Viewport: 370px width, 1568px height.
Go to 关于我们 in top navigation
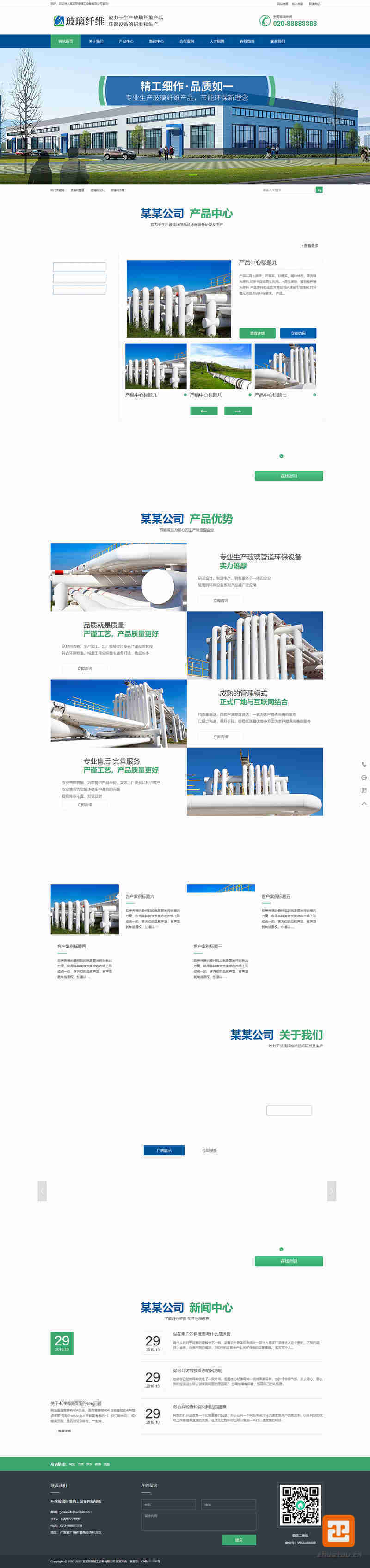[x=96, y=41]
